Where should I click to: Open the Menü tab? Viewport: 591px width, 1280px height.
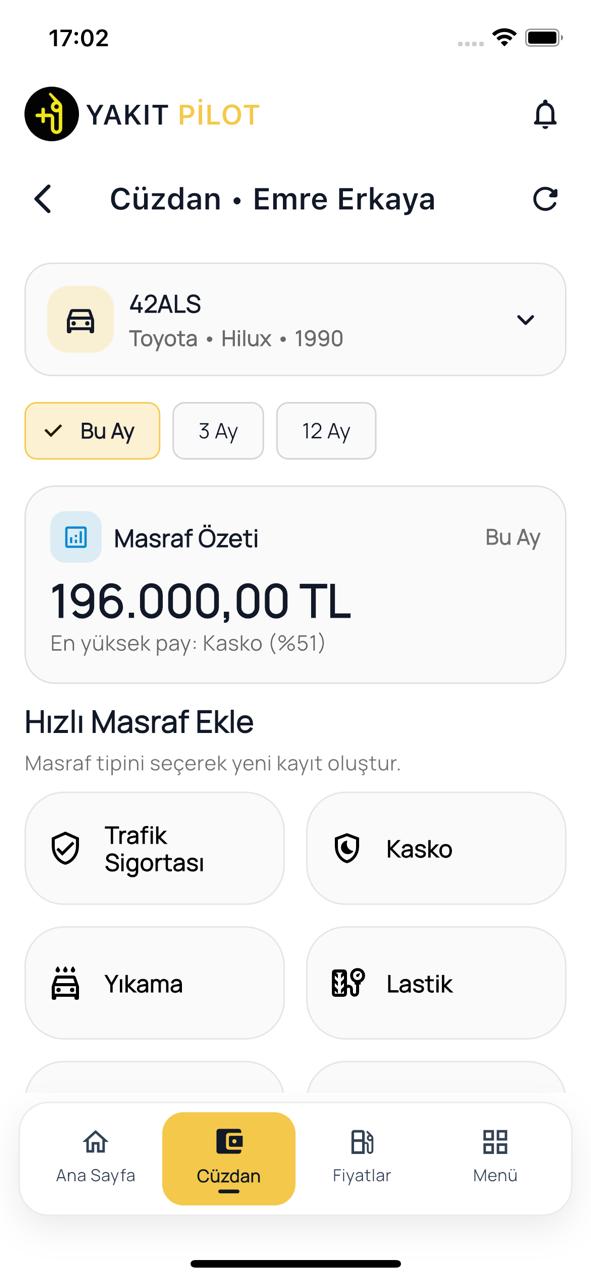495,1157
